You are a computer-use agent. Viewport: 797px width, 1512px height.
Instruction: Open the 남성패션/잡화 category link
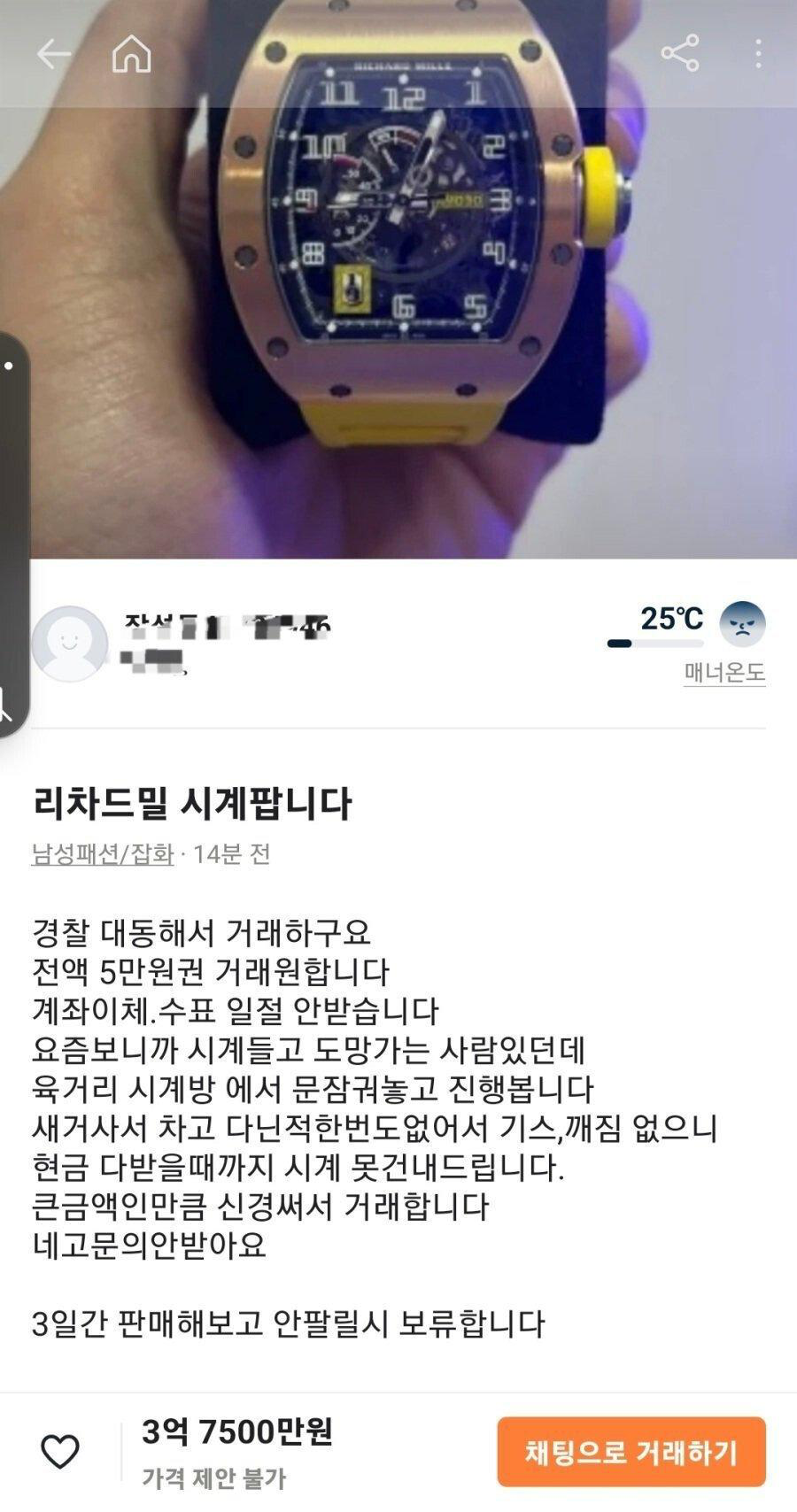coord(103,853)
